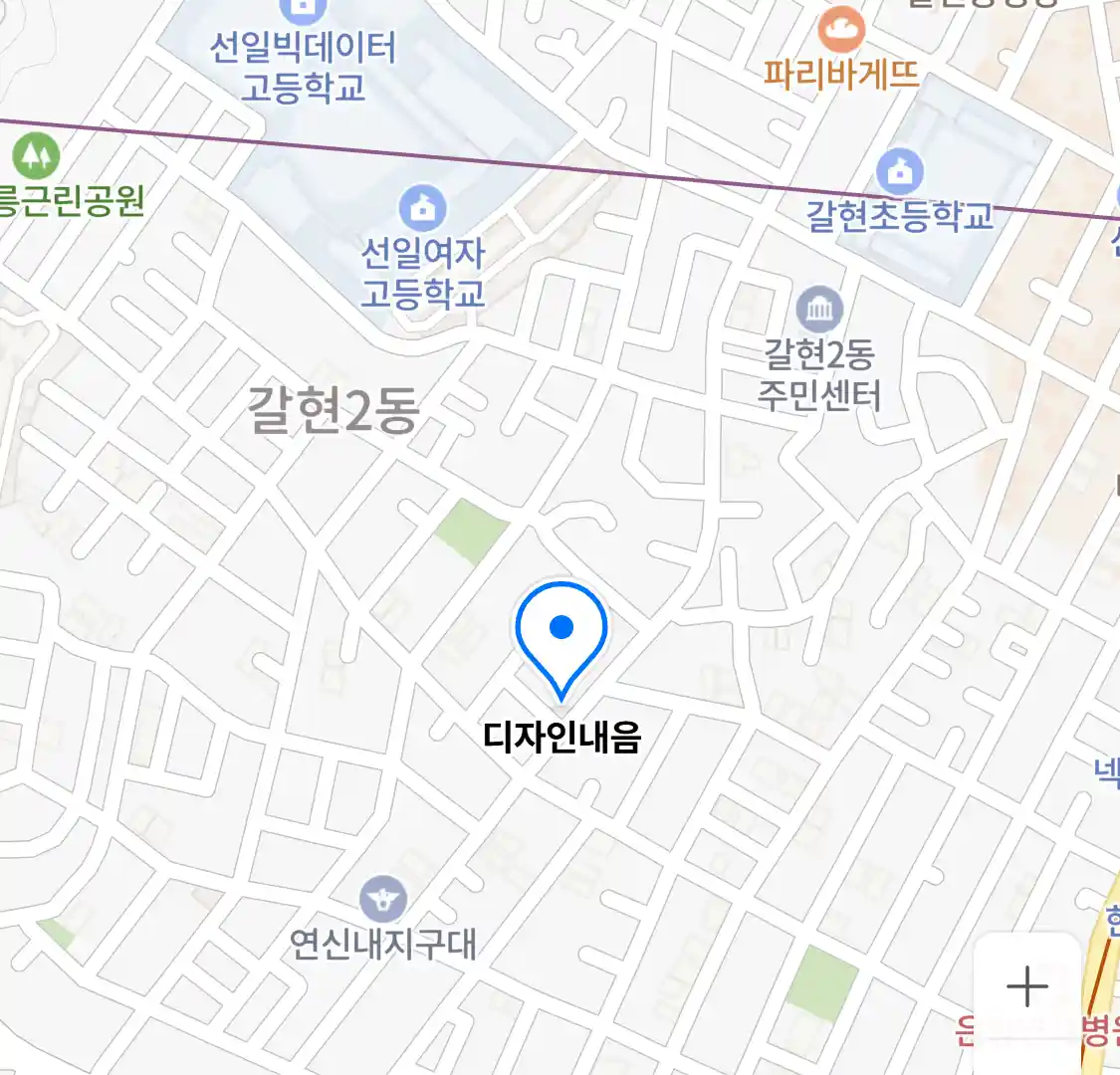1120x1075 pixels.
Task: Open 선일빅데이터고등학교 marker
Action: [304, 10]
